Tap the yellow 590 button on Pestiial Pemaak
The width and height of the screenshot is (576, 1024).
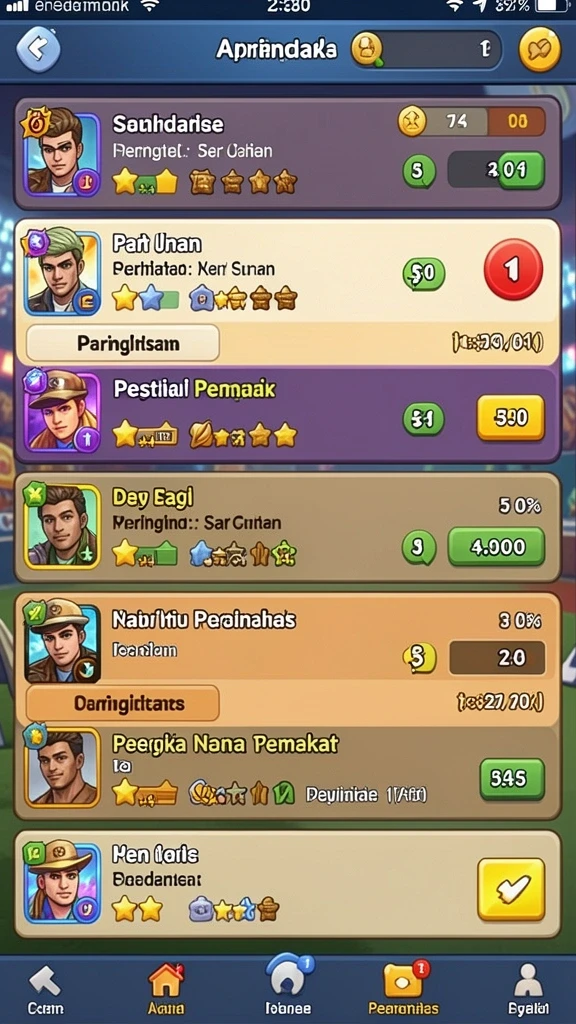point(511,417)
